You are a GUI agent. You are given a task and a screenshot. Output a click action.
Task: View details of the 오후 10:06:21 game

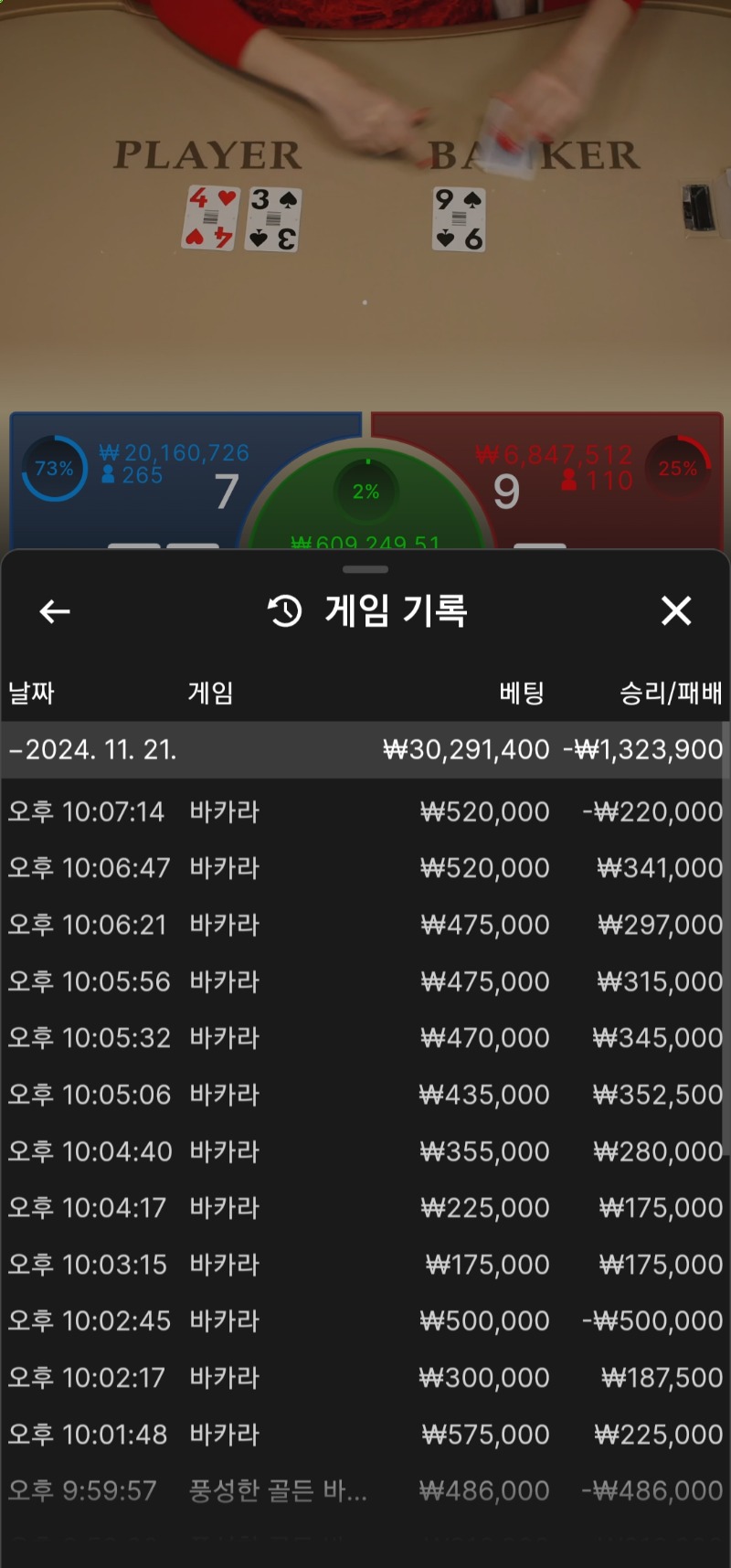point(365,925)
